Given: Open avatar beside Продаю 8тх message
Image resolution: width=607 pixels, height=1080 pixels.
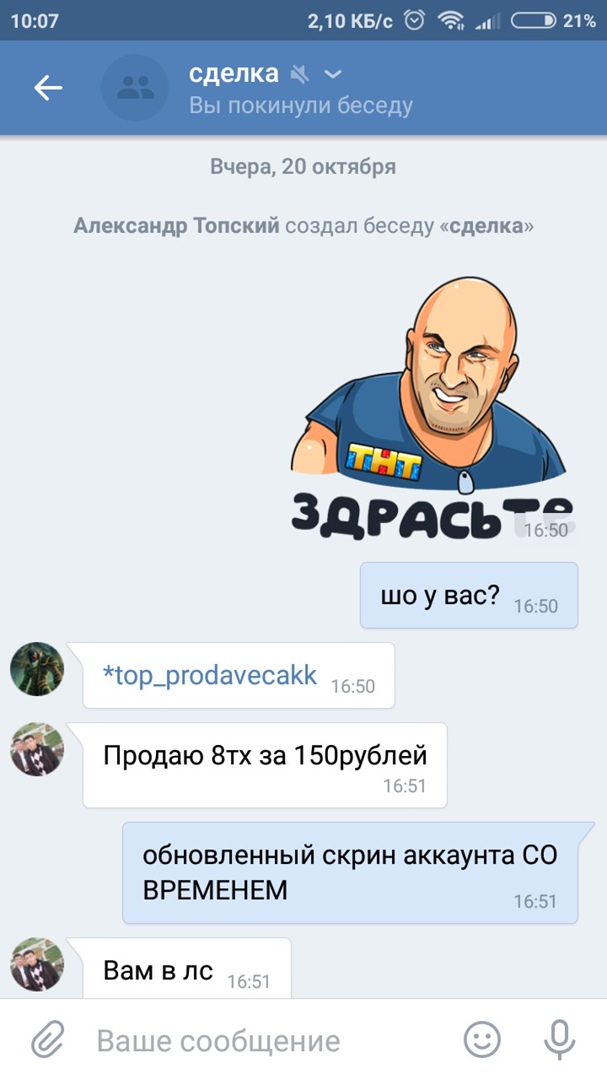Looking at the screenshot, I should coord(37,750).
